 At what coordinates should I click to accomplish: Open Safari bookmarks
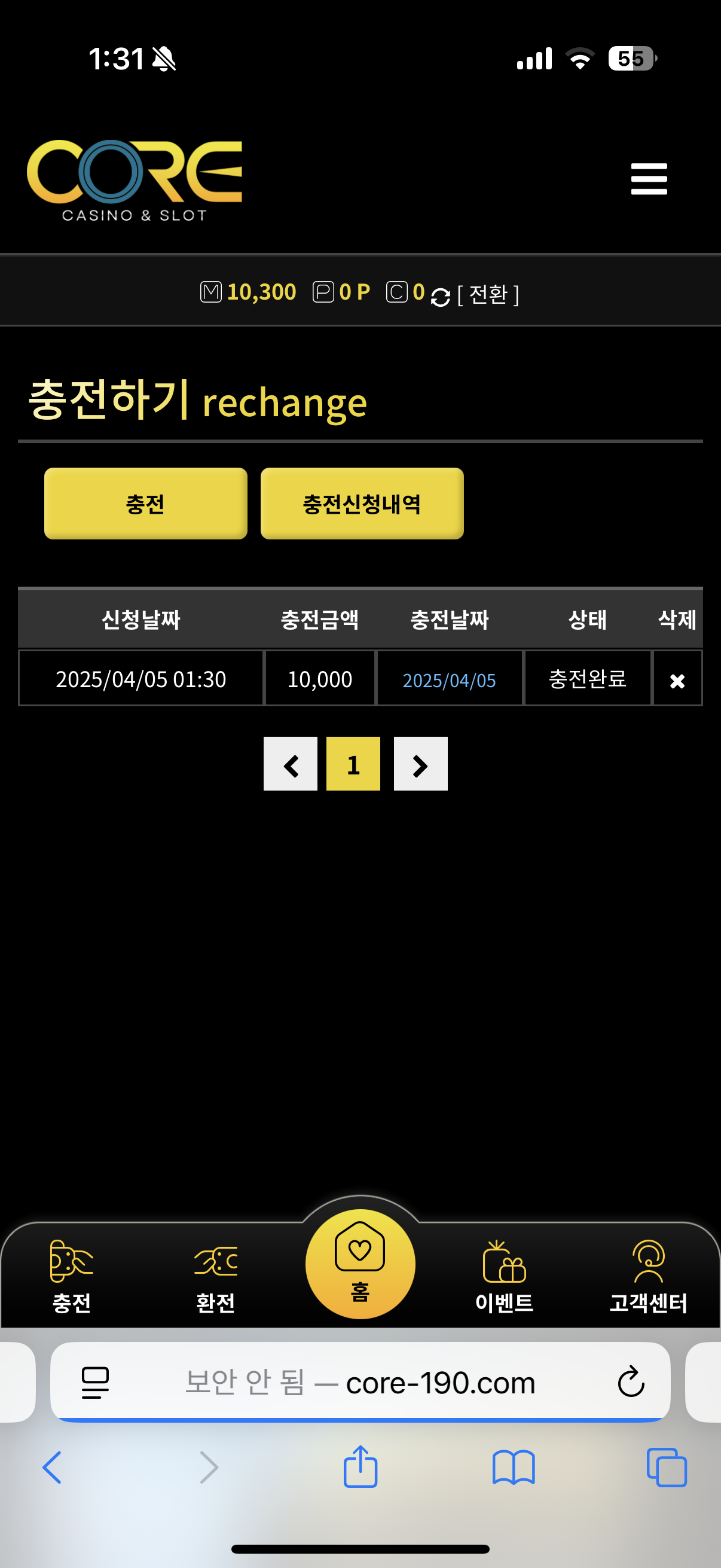coord(513,1467)
